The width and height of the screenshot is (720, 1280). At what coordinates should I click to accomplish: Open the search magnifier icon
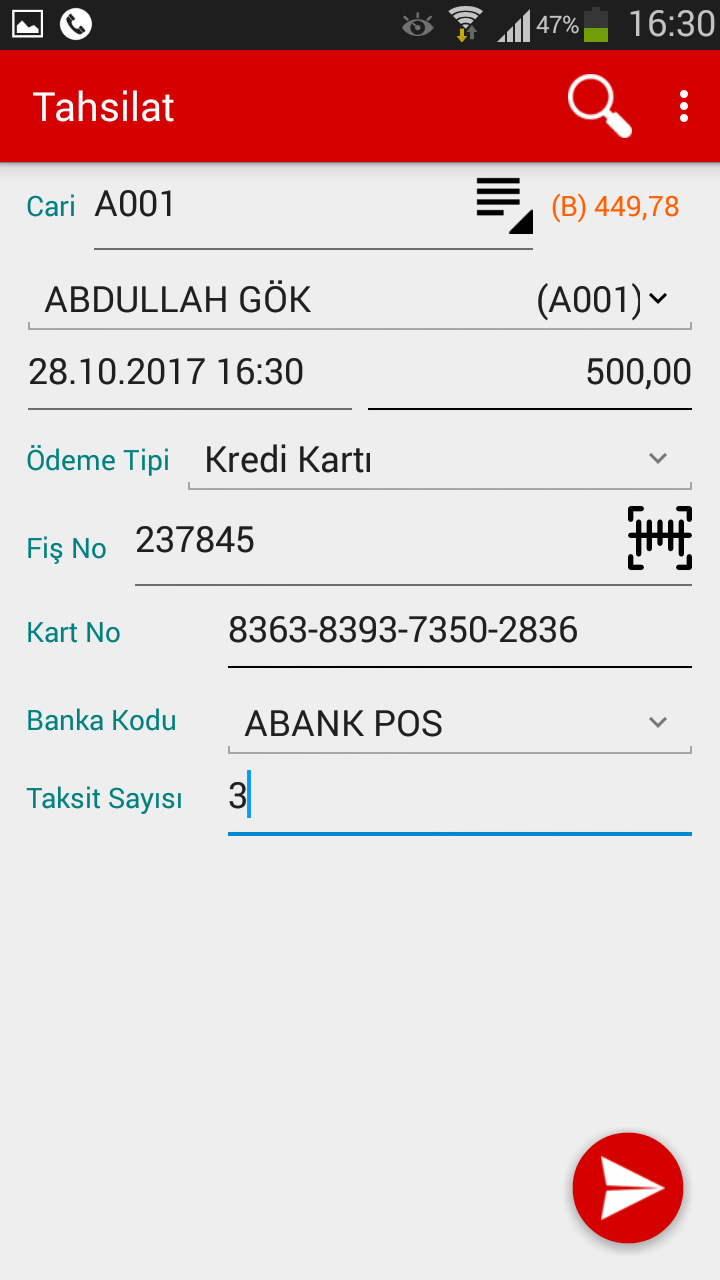(x=600, y=106)
